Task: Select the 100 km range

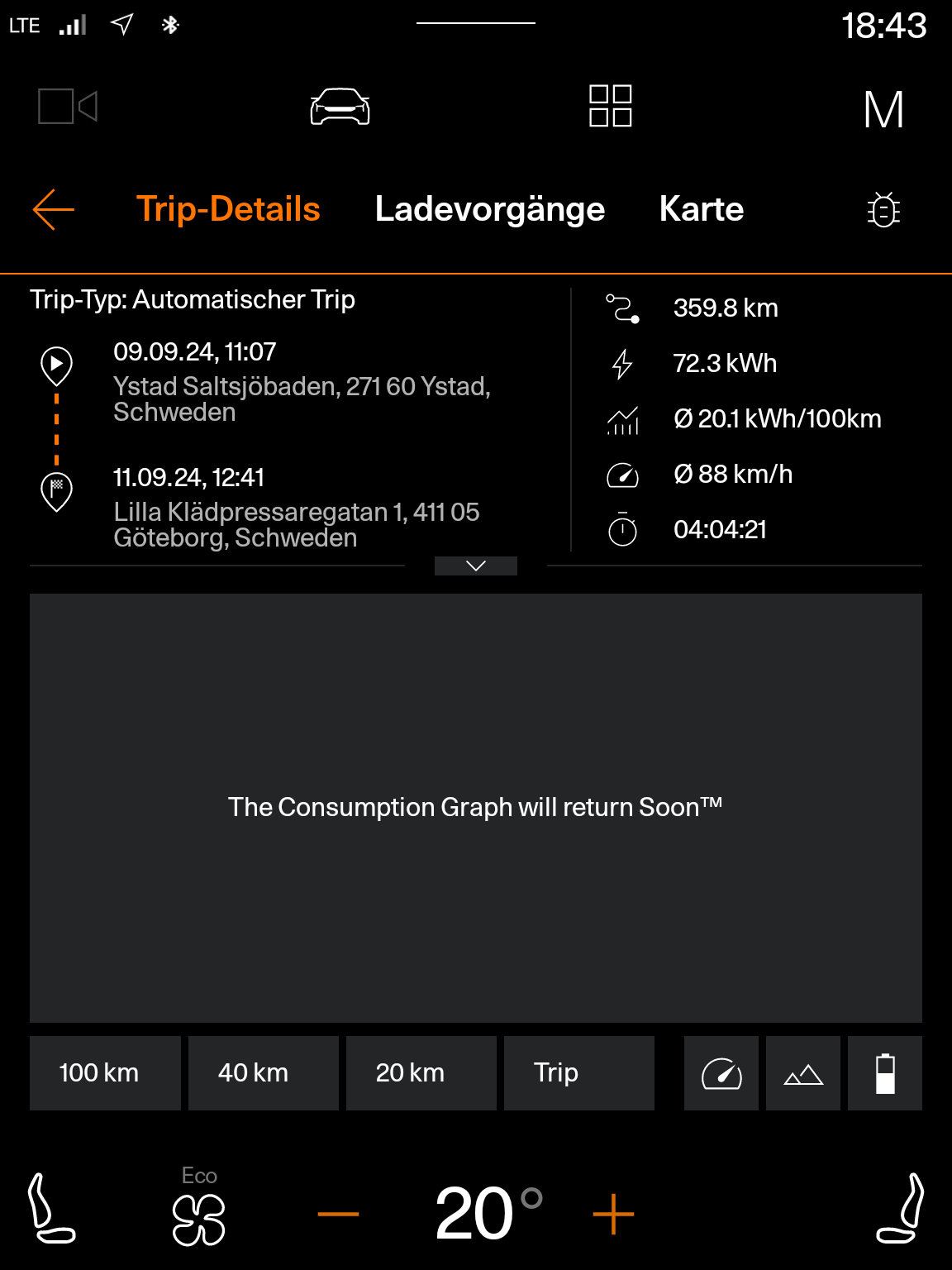Action: (x=105, y=1072)
